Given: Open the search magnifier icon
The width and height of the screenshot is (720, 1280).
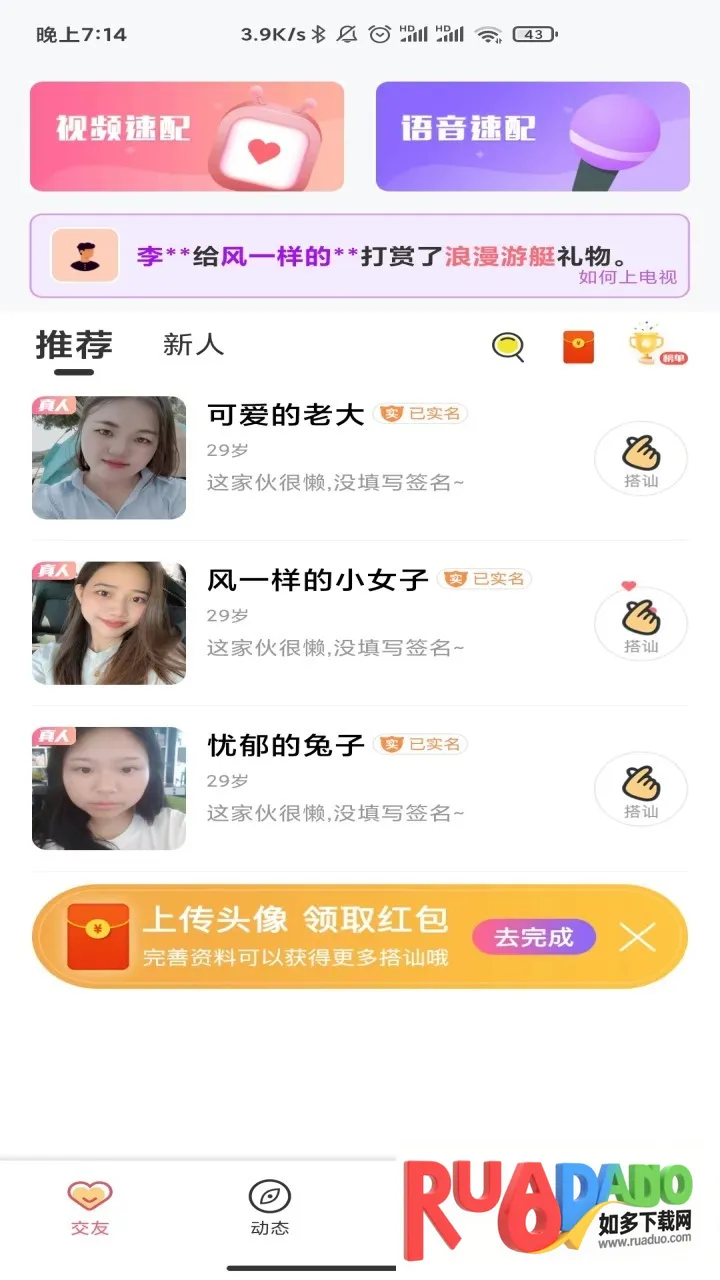Looking at the screenshot, I should (508, 347).
